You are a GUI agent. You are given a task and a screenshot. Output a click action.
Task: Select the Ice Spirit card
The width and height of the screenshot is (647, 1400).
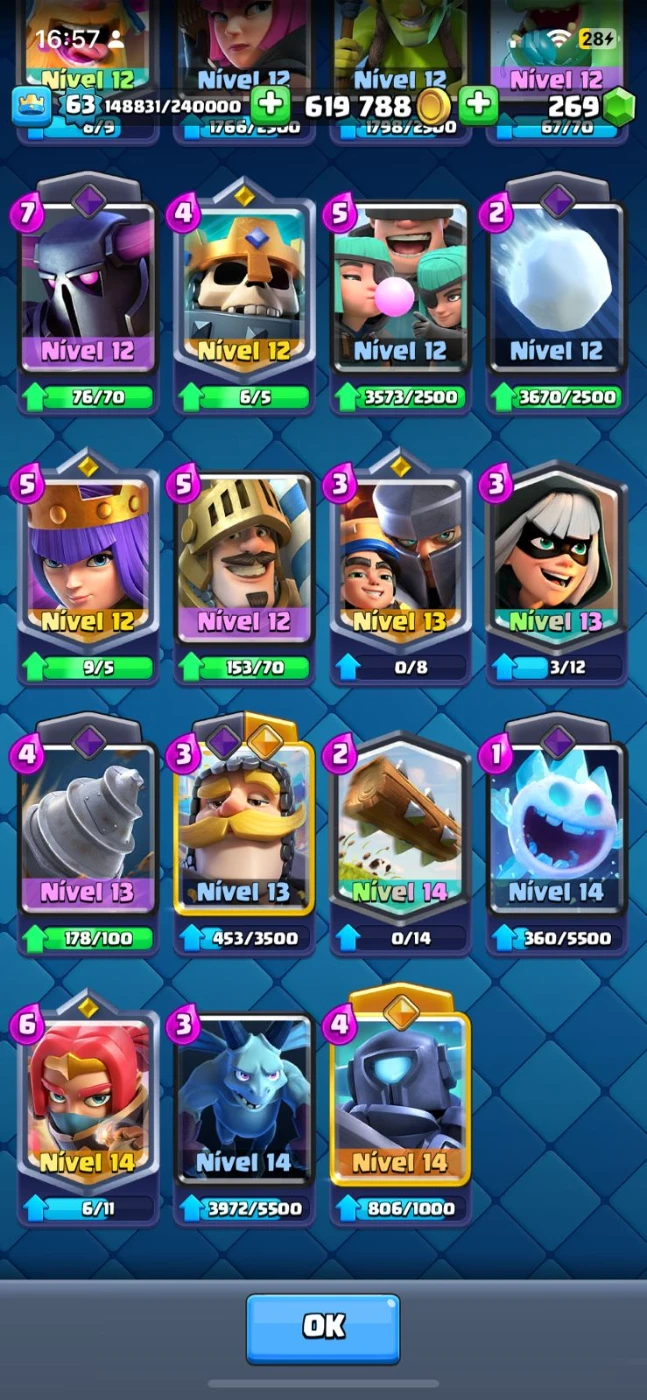click(556, 830)
